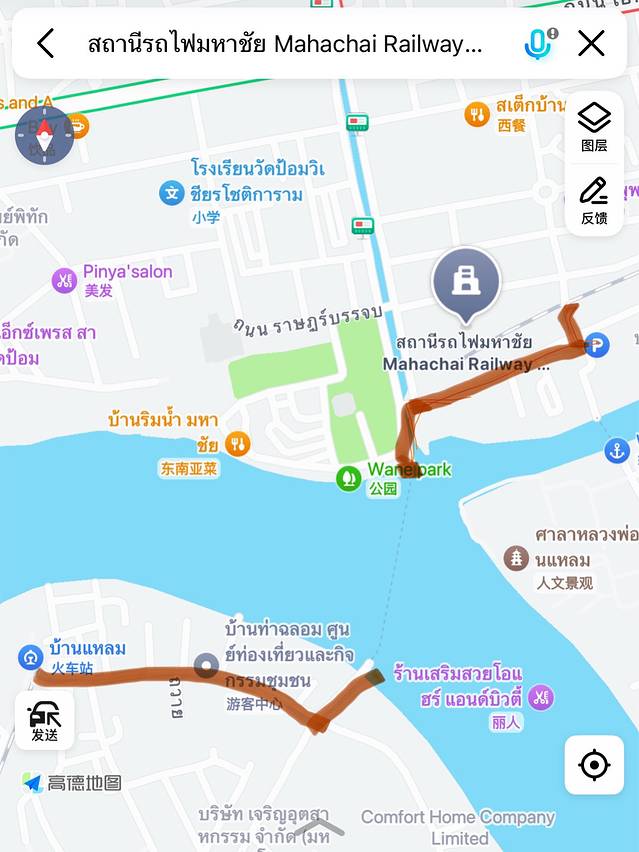This screenshot has width=639, height=852.
Task: Clear the search with X button
Action: 592,43
